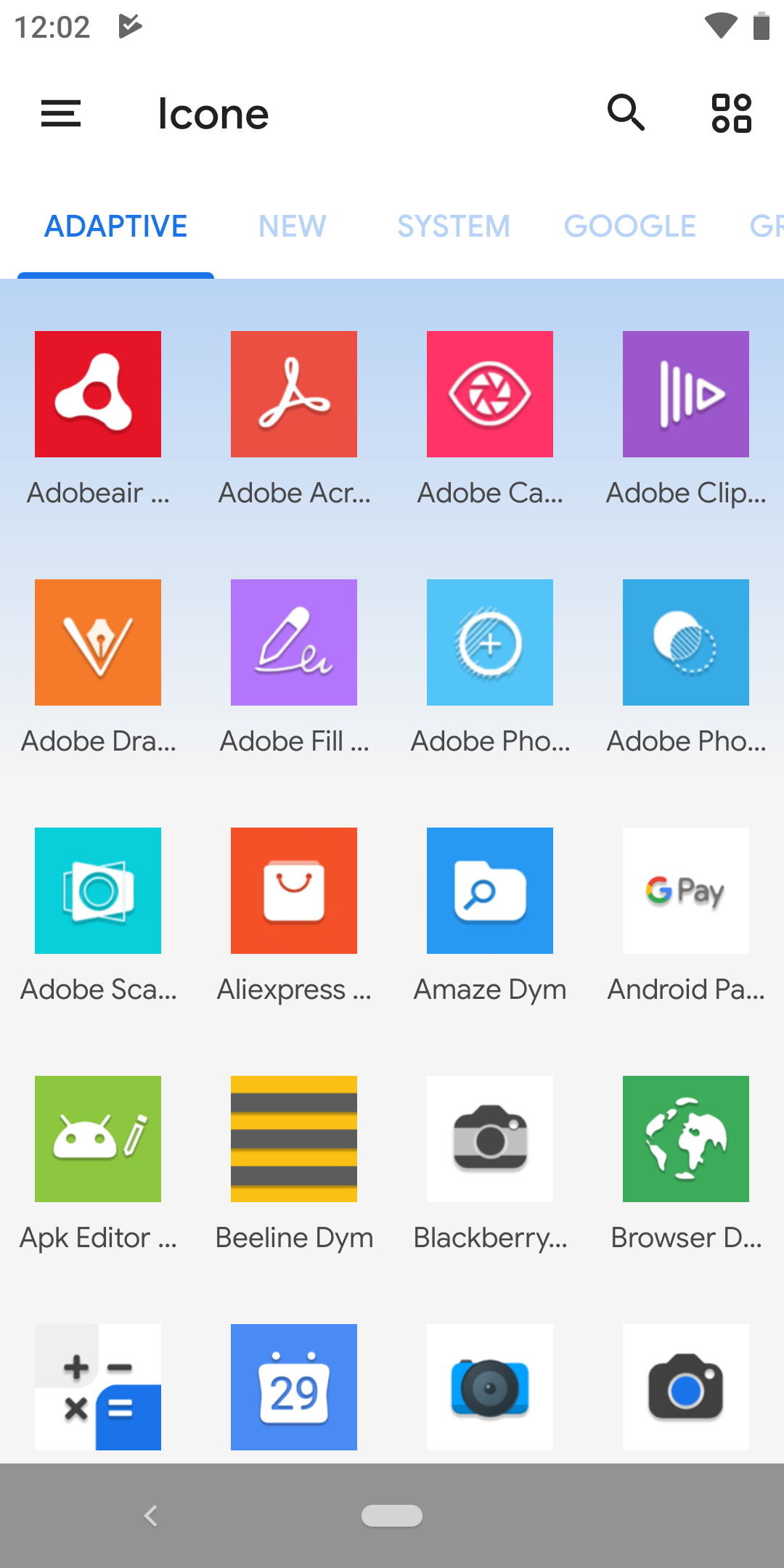Select the ADAPTIVE tab
Viewport: 784px width, 1568px height.
click(x=116, y=226)
